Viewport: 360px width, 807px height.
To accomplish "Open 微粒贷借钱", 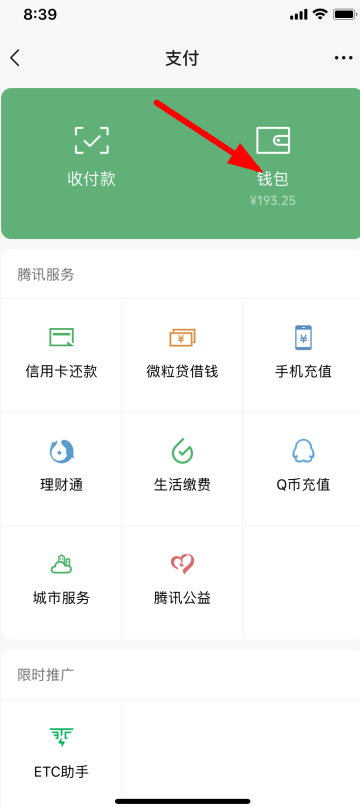I will point(182,355).
